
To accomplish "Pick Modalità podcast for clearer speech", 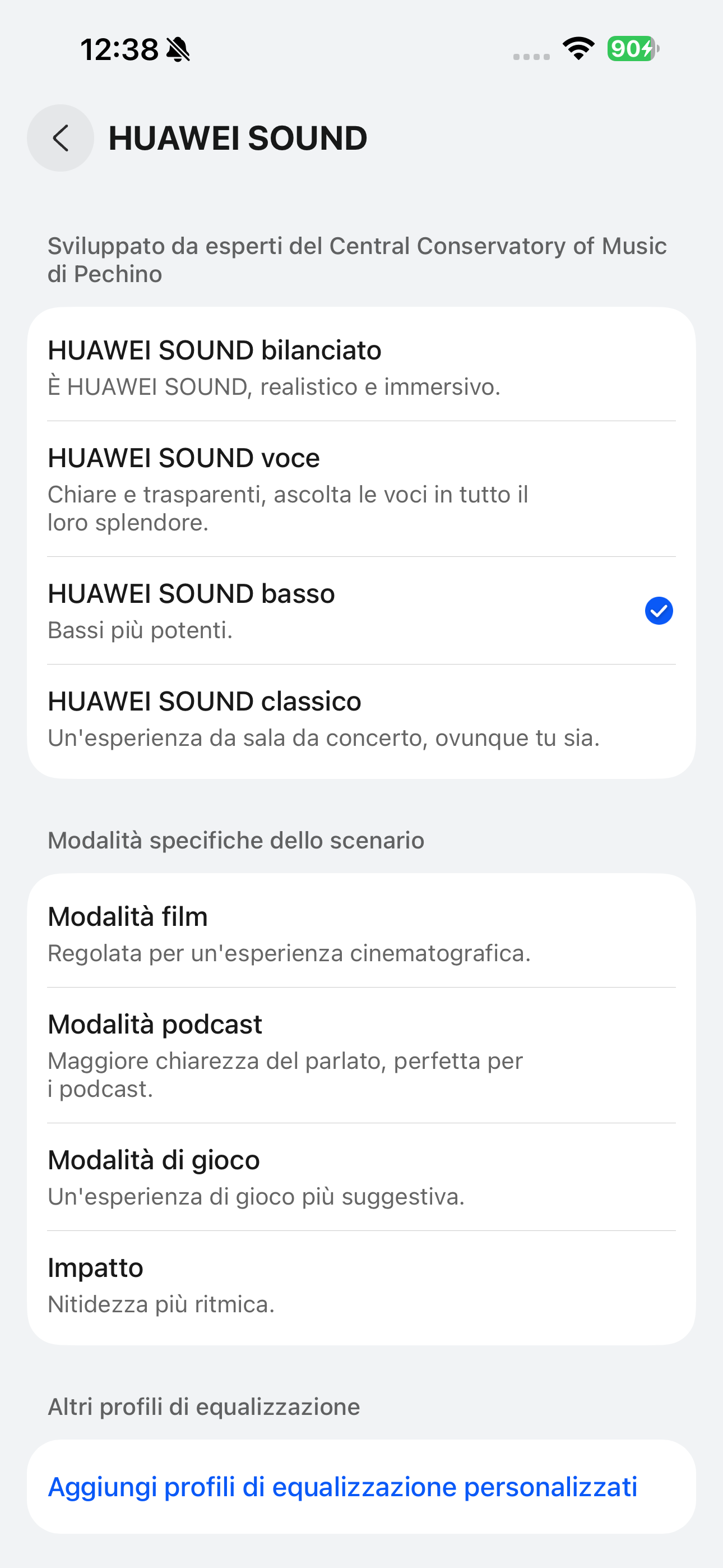I will pos(361,1054).
